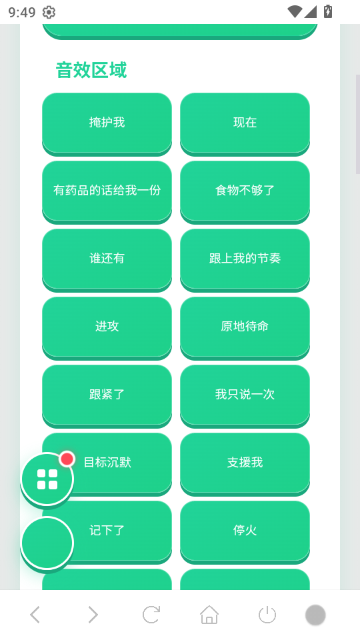Go to the browser home page
This screenshot has width=360, height=640.
(x=209, y=615)
